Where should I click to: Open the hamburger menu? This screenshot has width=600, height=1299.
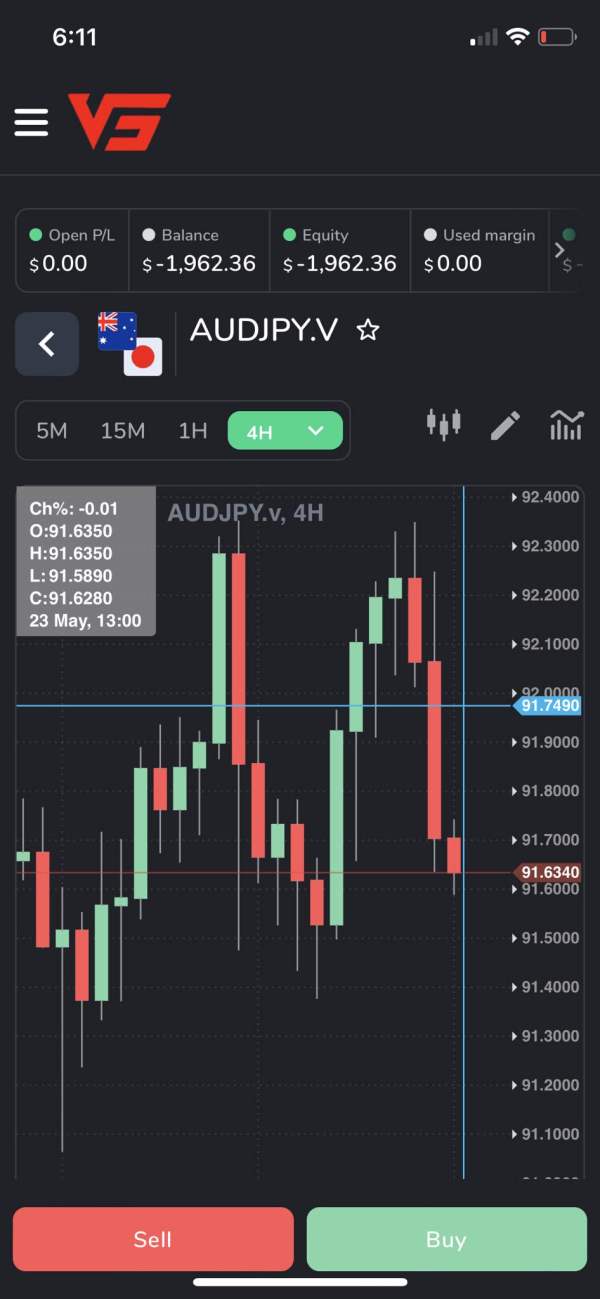[31, 122]
